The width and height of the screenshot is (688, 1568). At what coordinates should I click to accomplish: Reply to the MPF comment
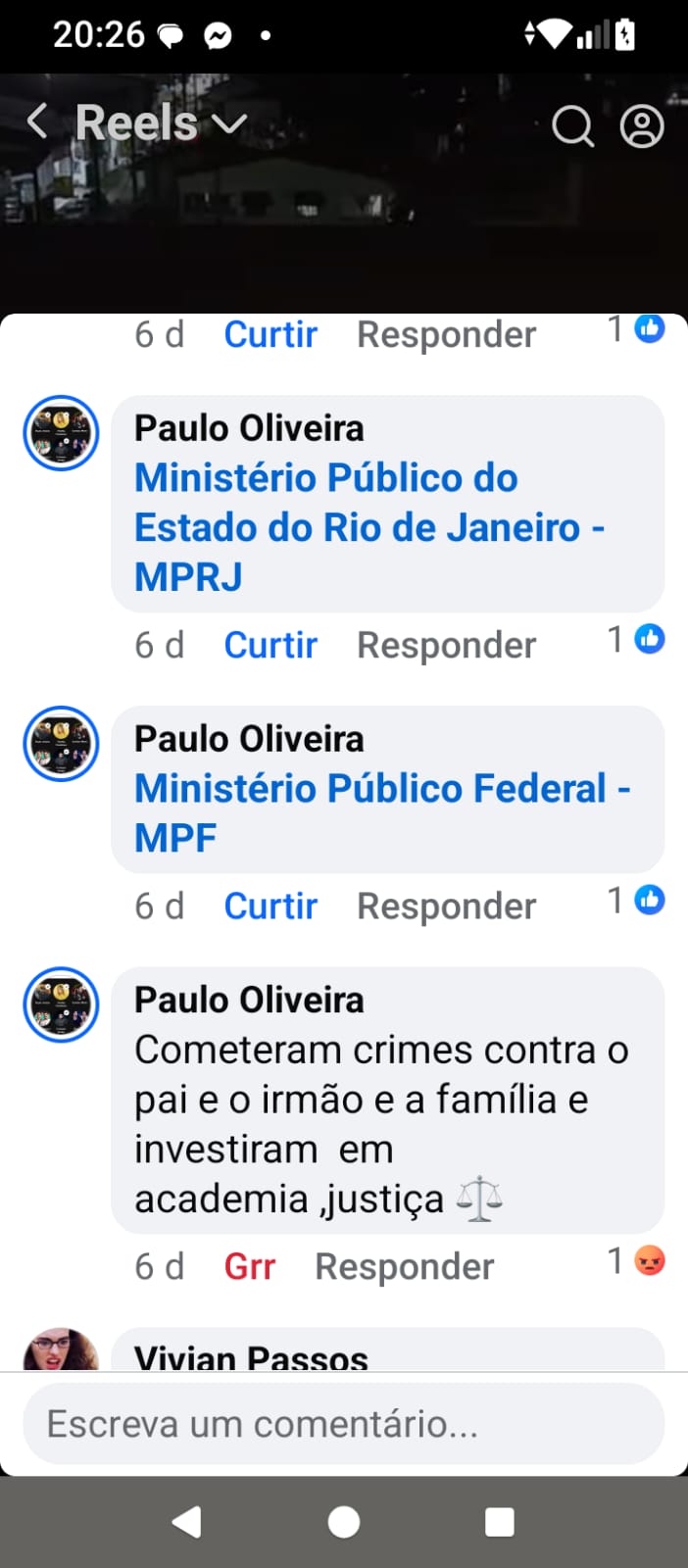point(446,906)
